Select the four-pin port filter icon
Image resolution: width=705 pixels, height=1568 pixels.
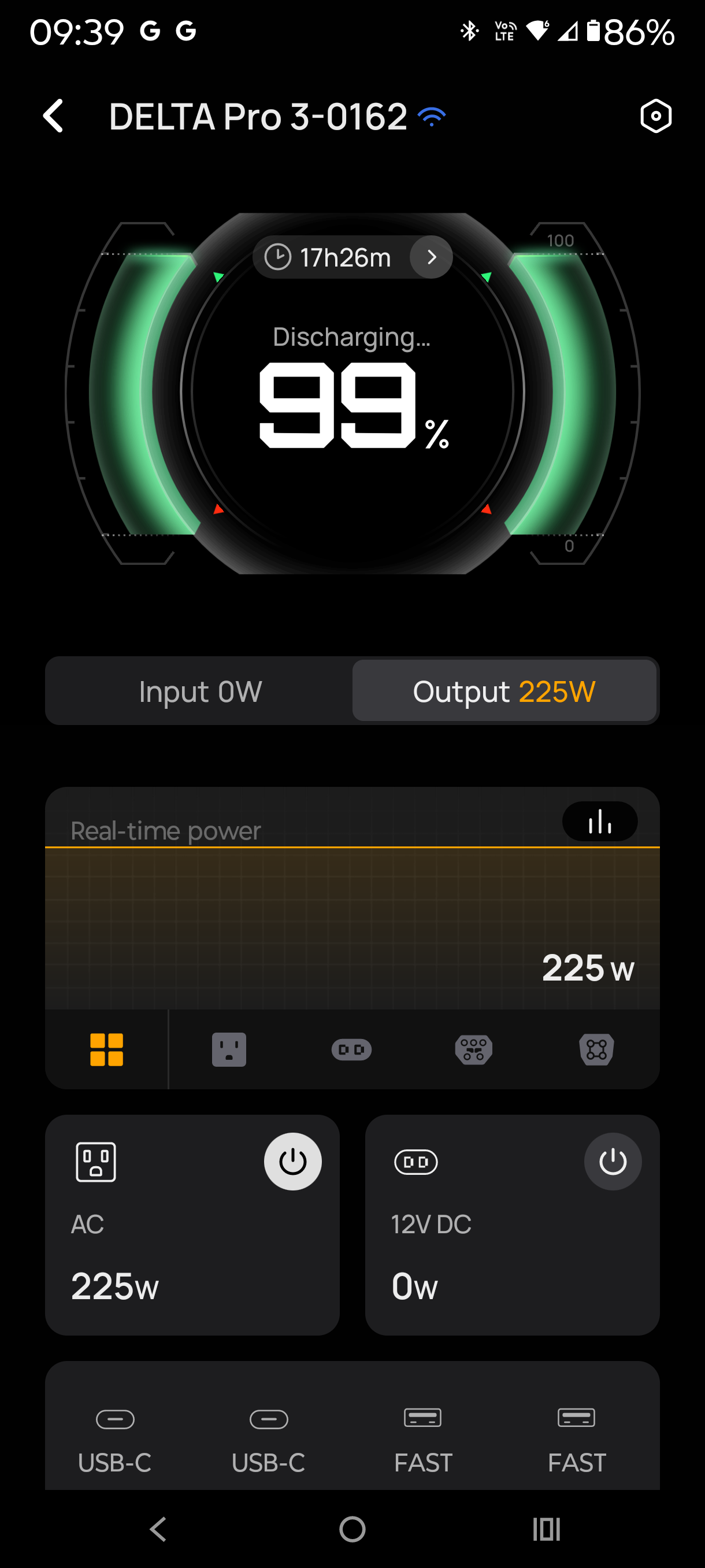click(x=596, y=1049)
